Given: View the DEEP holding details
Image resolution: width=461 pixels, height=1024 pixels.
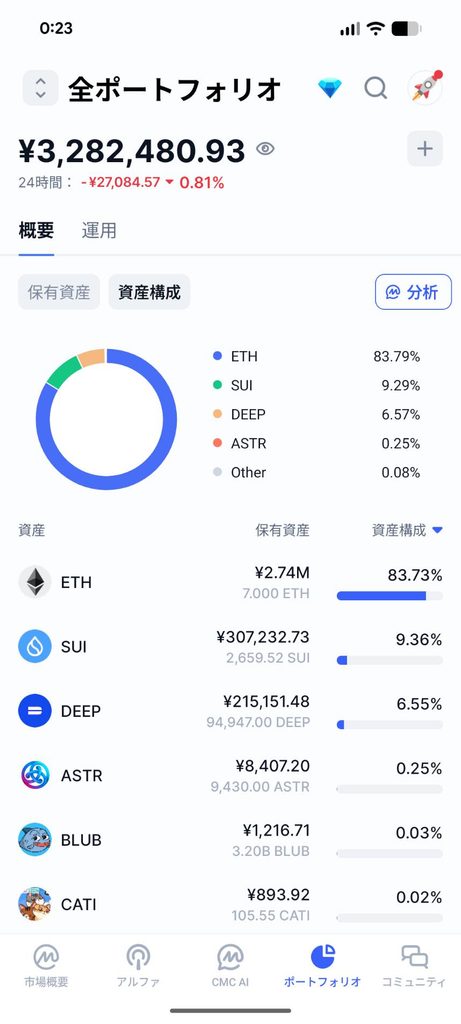Looking at the screenshot, I should point(230,711).
